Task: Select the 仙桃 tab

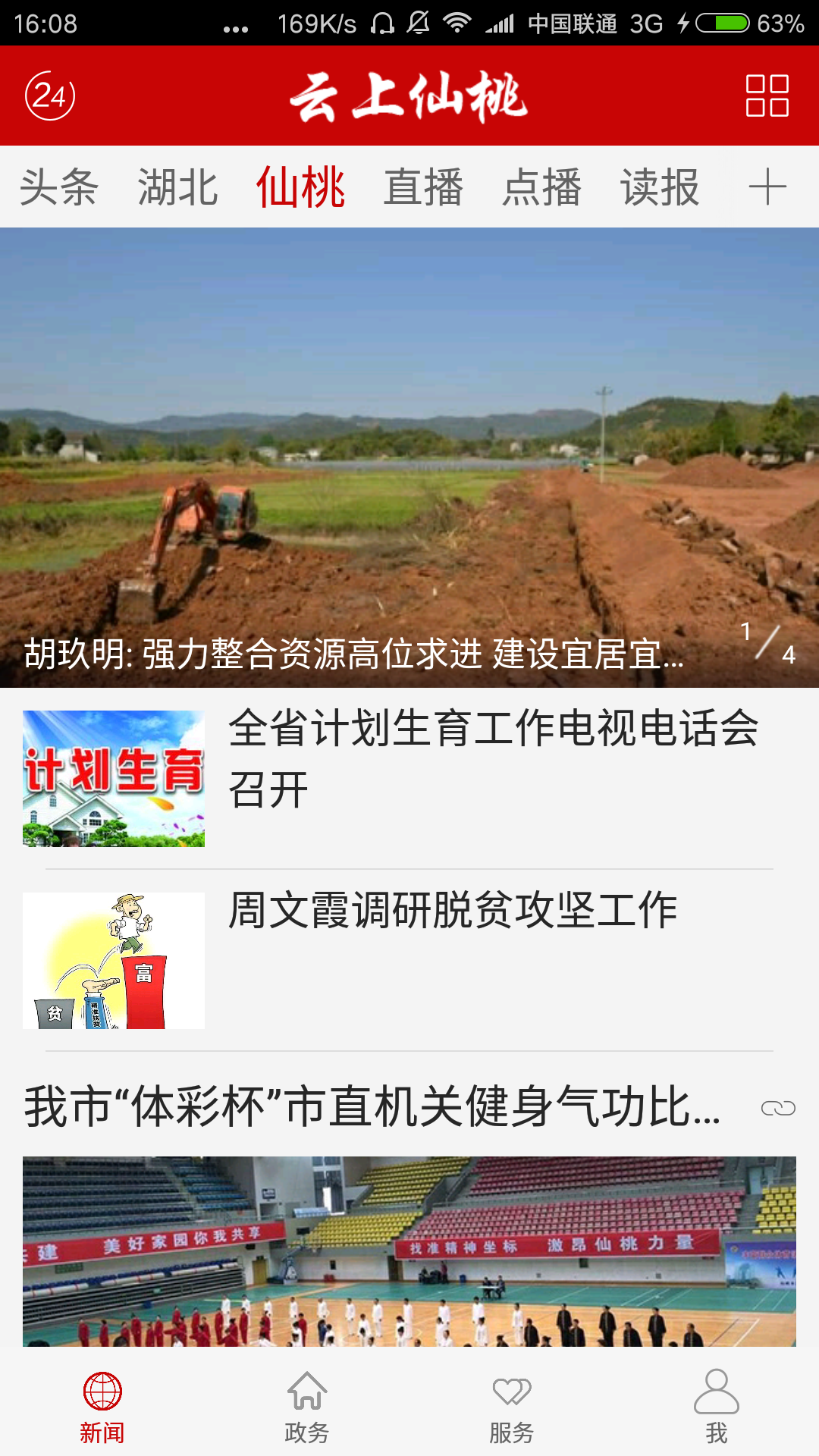Action: click(x=300, y=187)
